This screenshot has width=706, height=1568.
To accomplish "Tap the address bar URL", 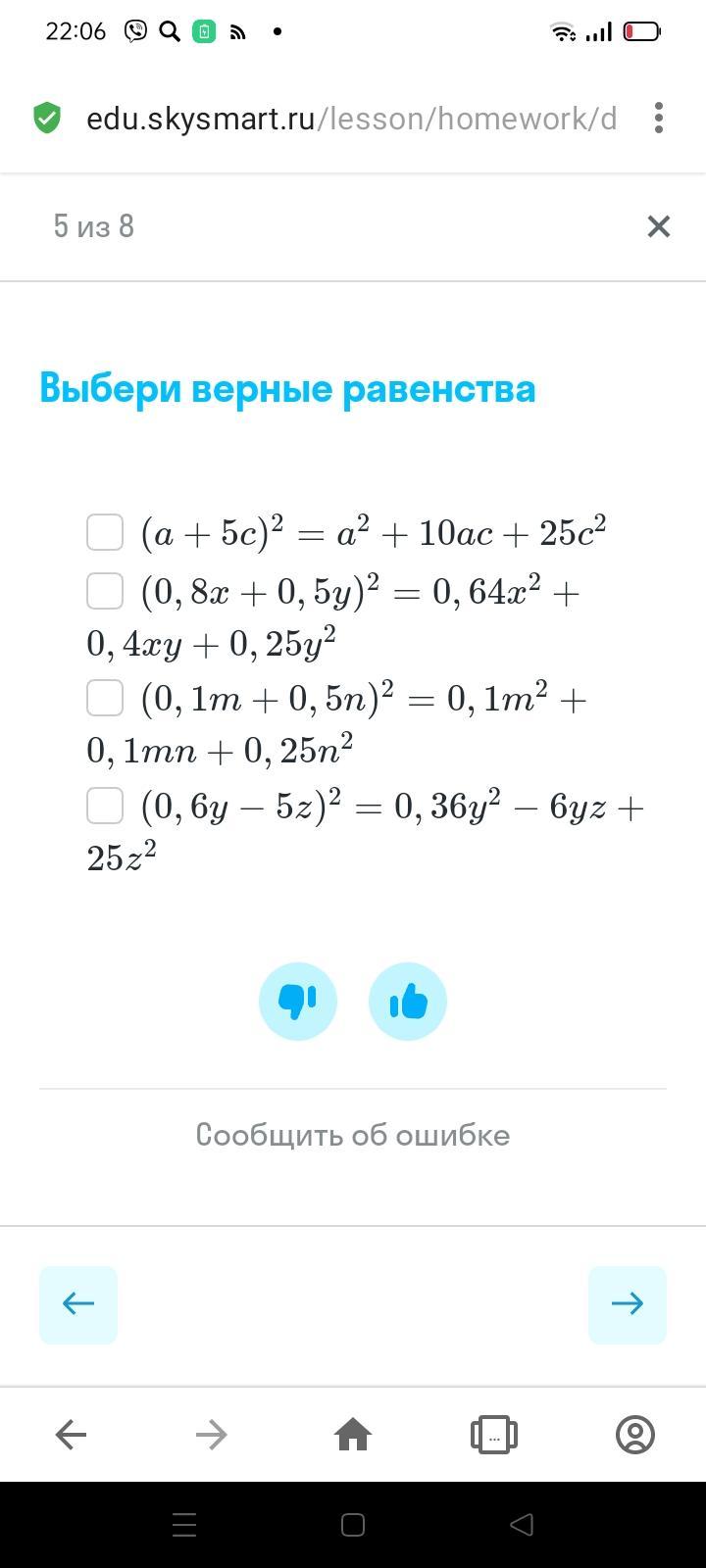I will (x=351, y=119).
